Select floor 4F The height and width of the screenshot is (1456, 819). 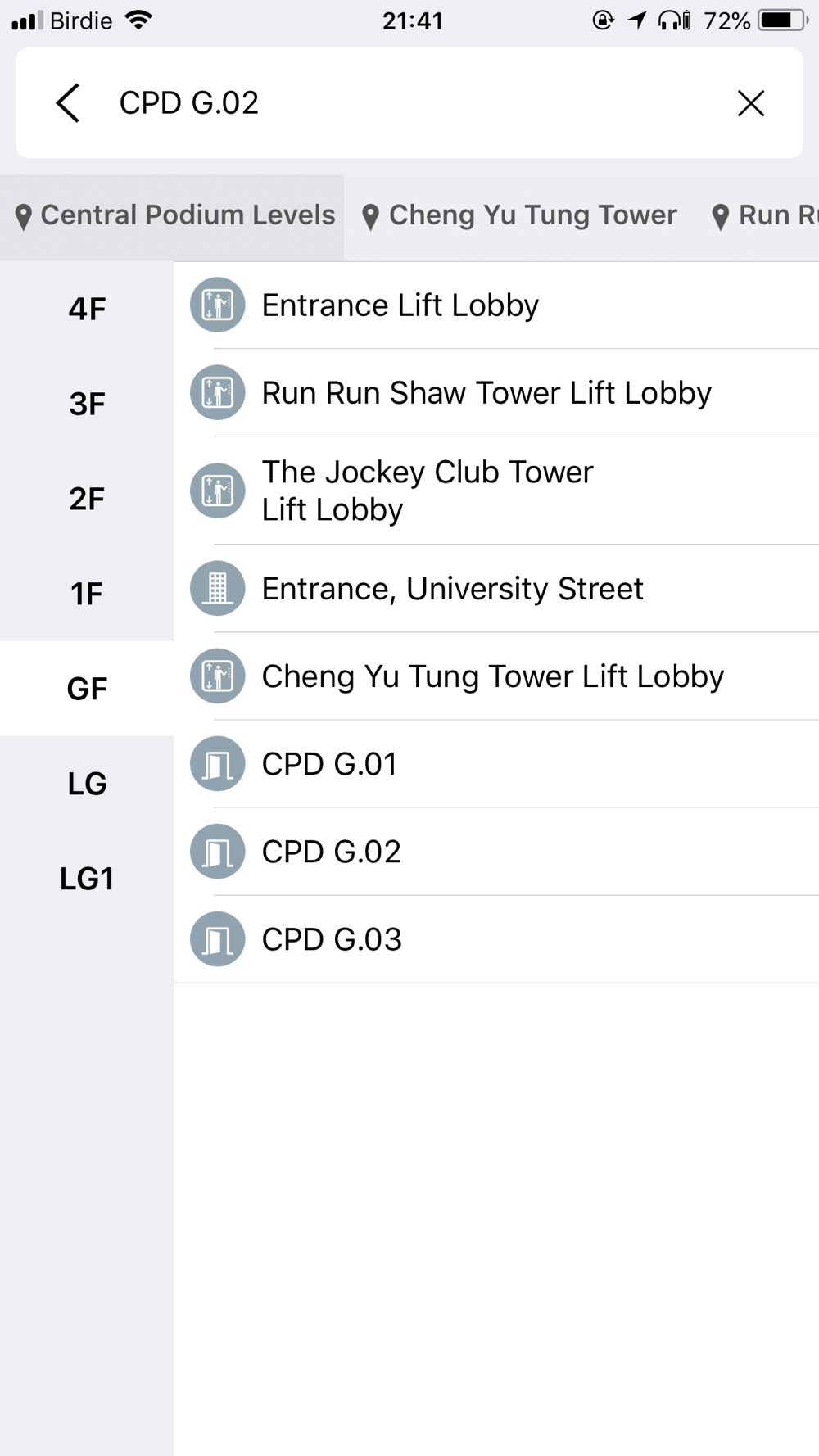(x=87, y=310)
